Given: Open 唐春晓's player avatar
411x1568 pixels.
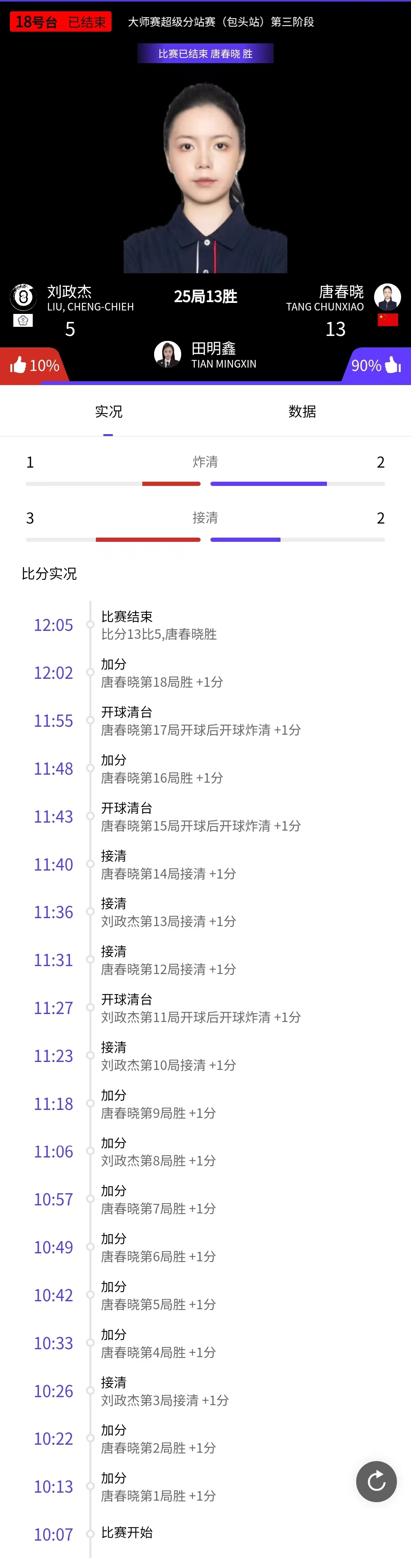Looking at the screenshot, I should point(387,297).
